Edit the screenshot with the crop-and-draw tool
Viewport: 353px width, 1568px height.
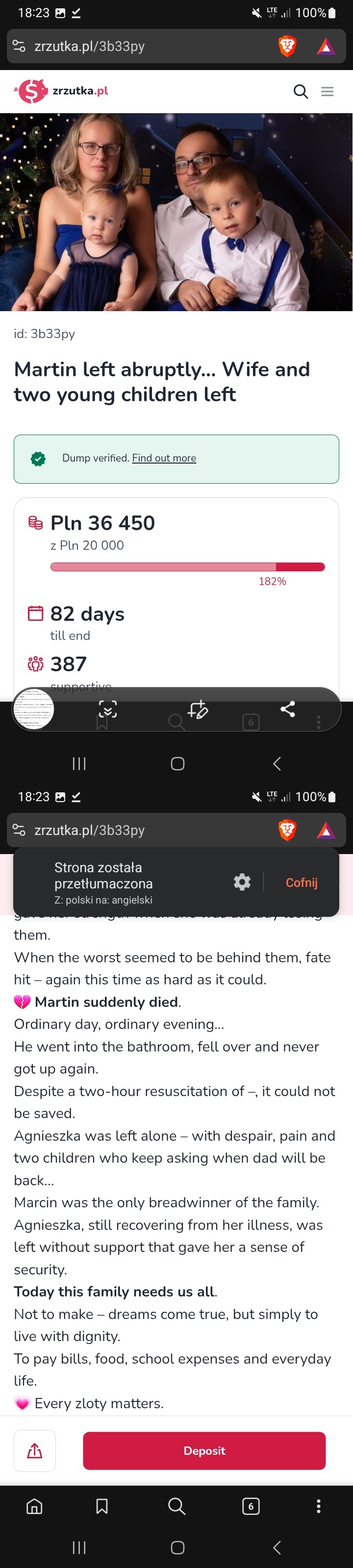[x=198, y=709]
